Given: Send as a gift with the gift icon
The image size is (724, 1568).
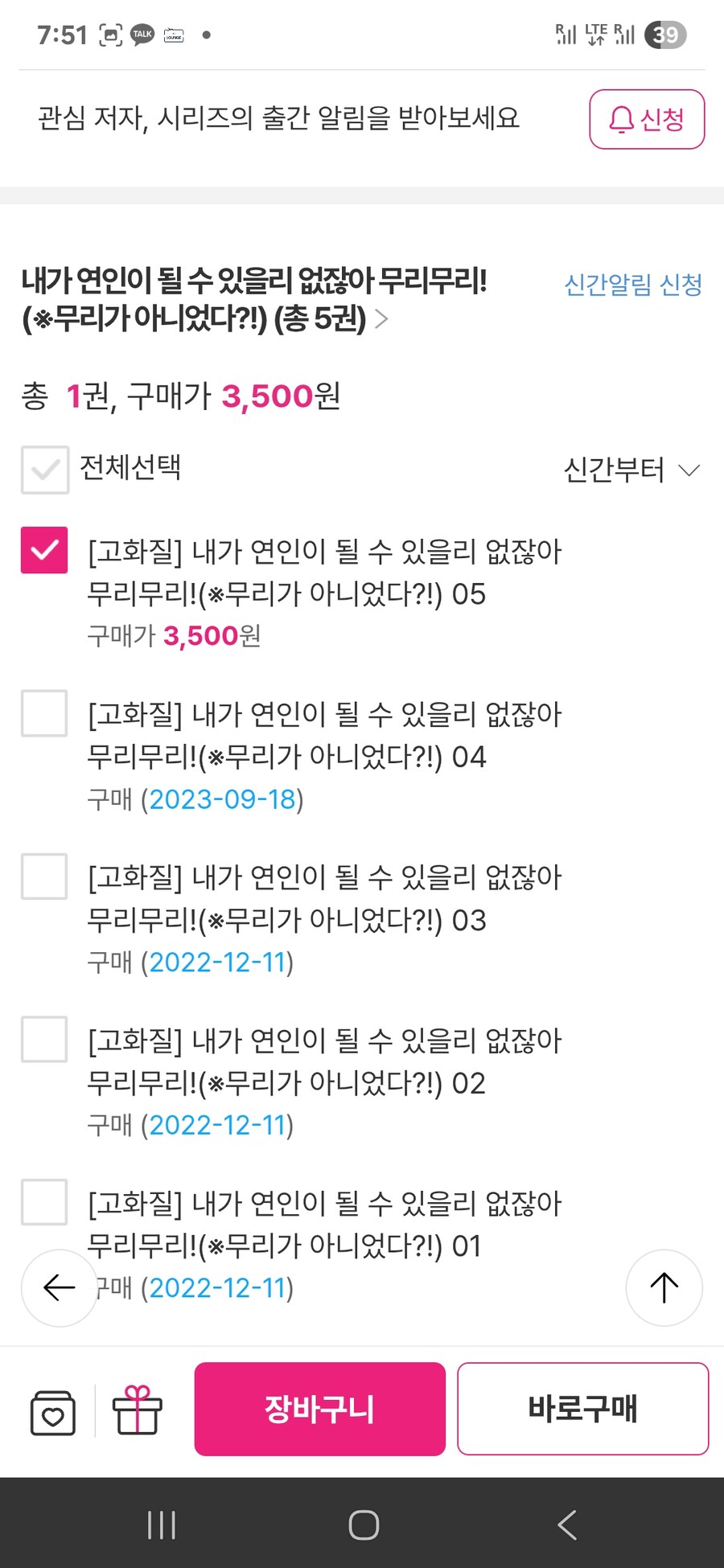Looking at the screenshot, I should point(137,1410).
